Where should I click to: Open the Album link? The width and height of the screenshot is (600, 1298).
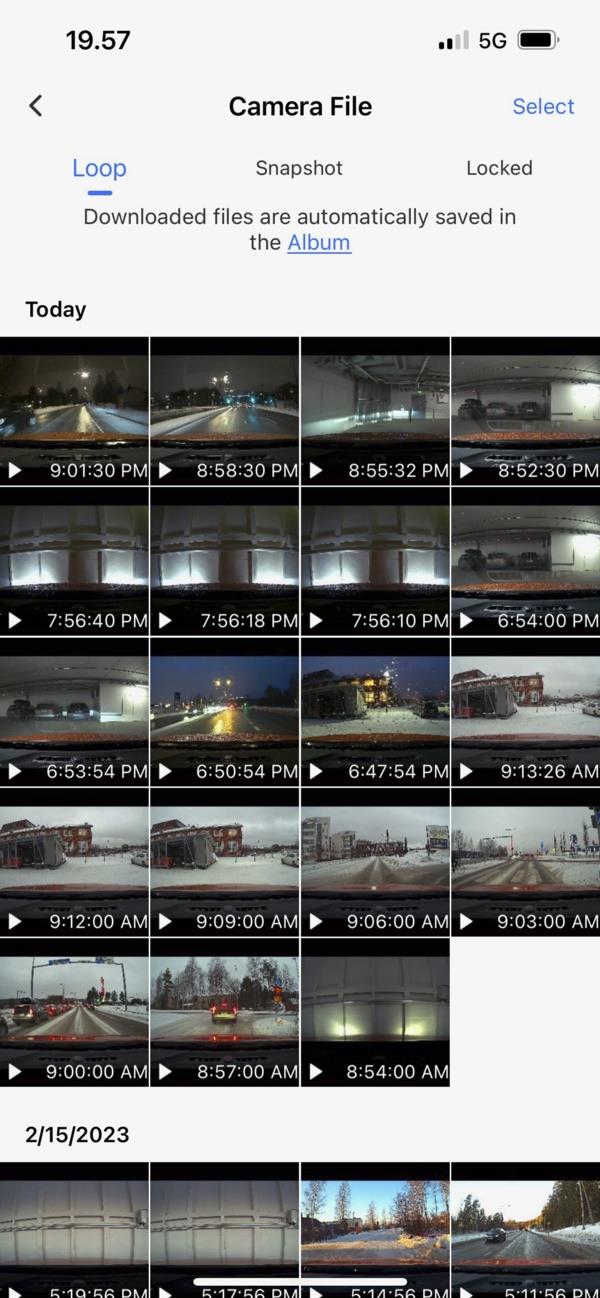click(x=319, y=242)
